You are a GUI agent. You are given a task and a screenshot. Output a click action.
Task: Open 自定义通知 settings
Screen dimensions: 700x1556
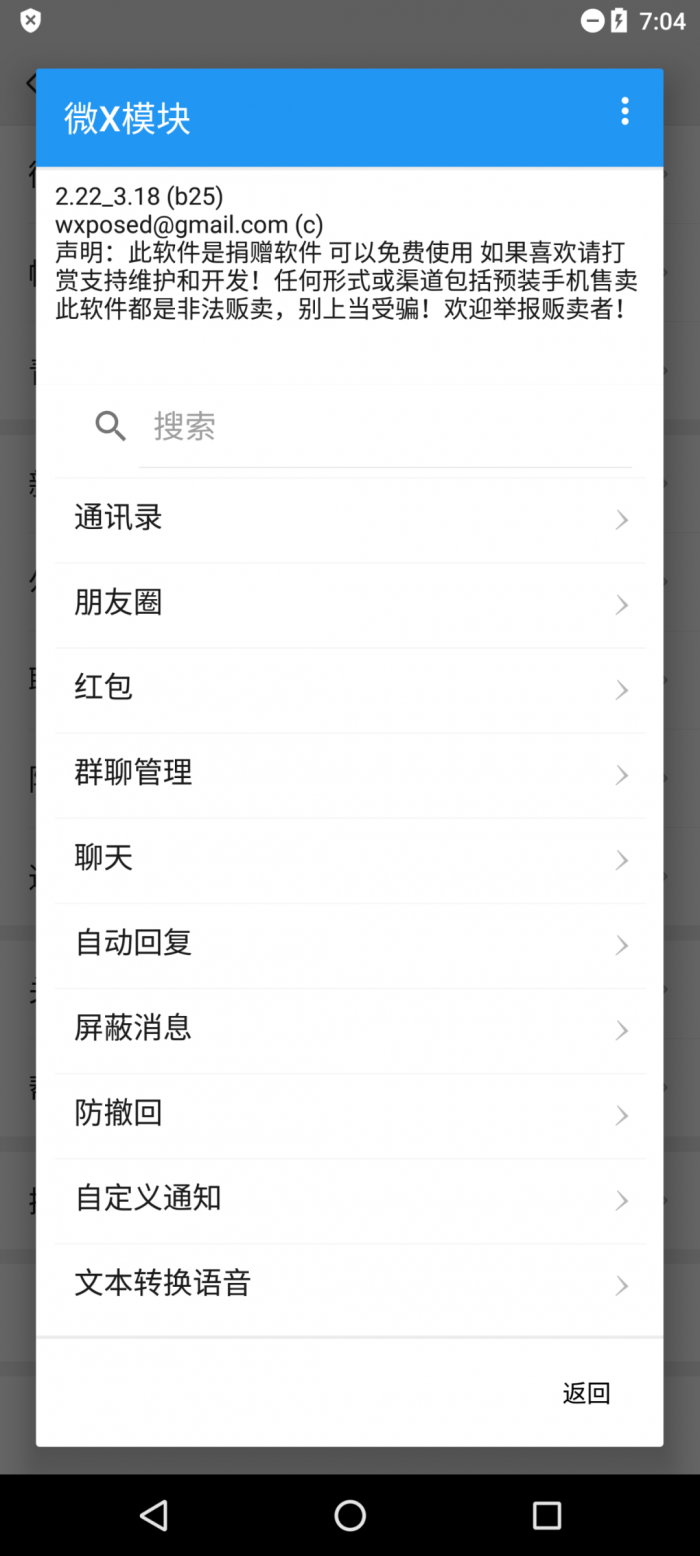pyautogui.click(x=350, y=1199)
